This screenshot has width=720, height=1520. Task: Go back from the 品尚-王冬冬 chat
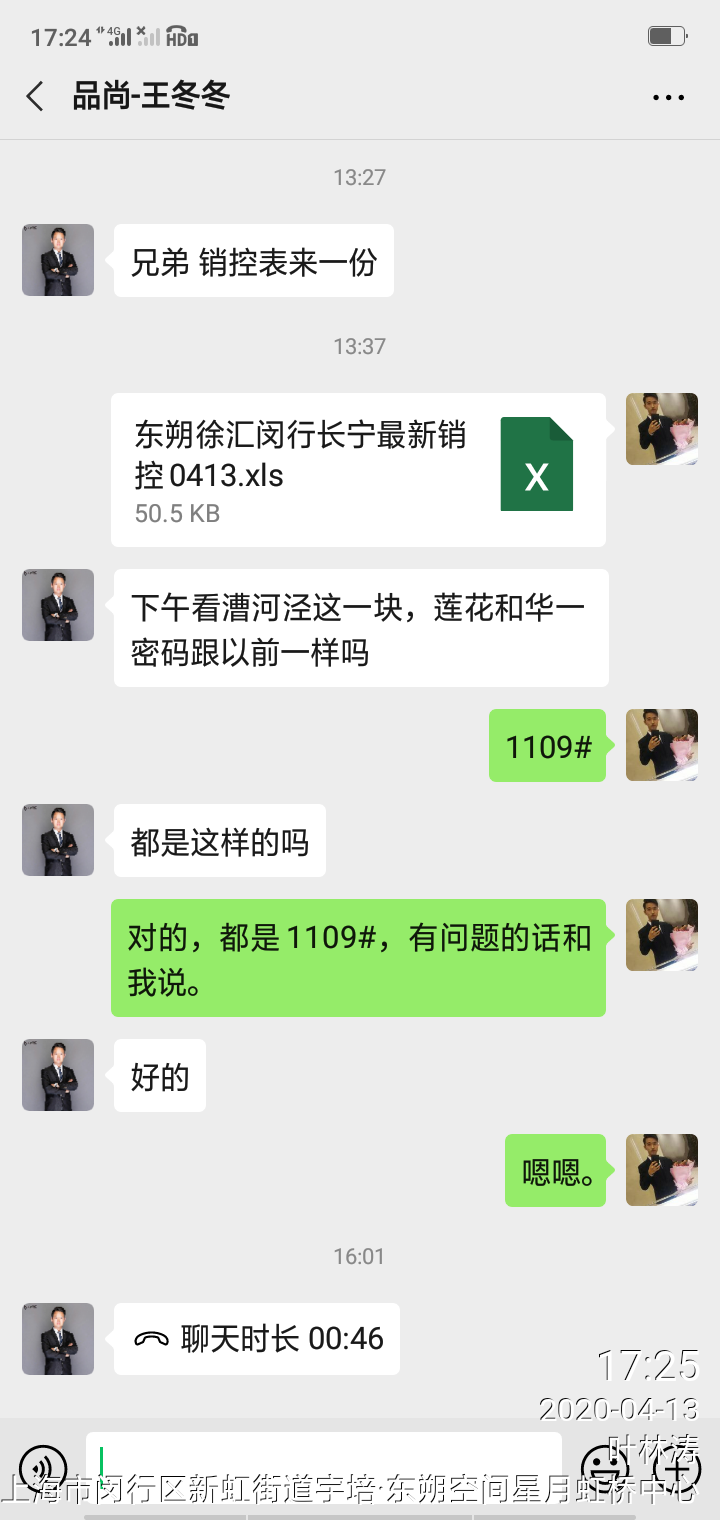(x=35, y=97)
